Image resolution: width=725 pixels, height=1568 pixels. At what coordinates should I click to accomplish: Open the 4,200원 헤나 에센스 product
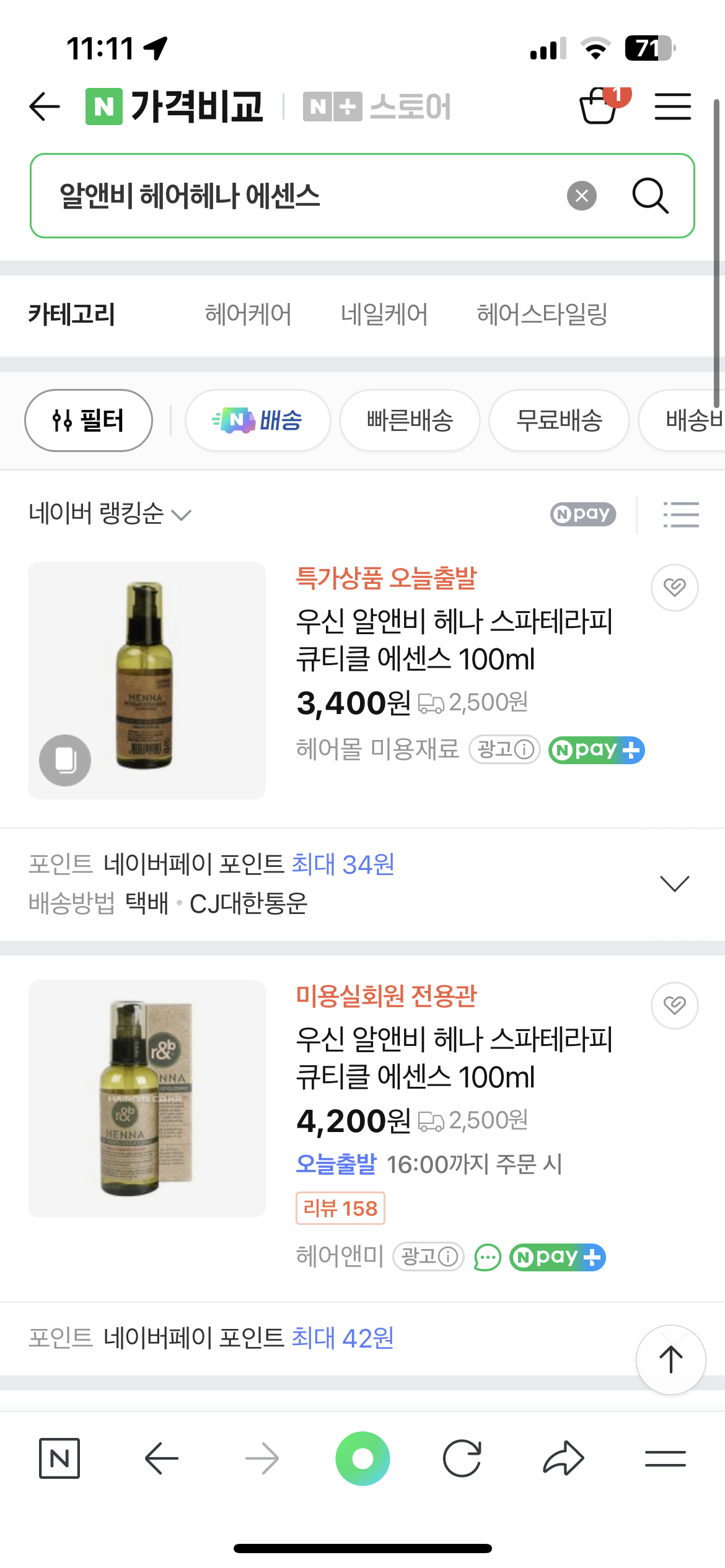point(454,1058)
